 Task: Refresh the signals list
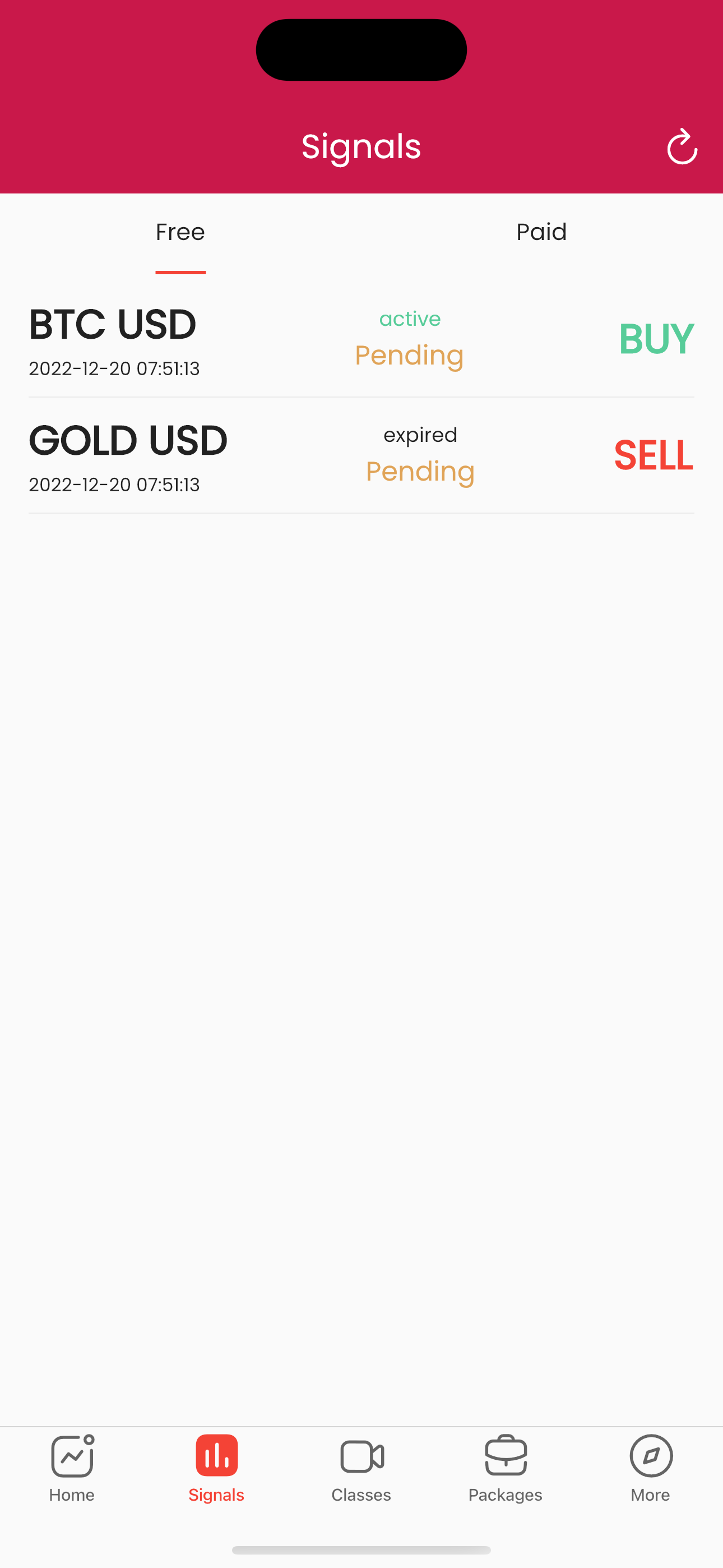pyautogui.click(x=682, y=147)
